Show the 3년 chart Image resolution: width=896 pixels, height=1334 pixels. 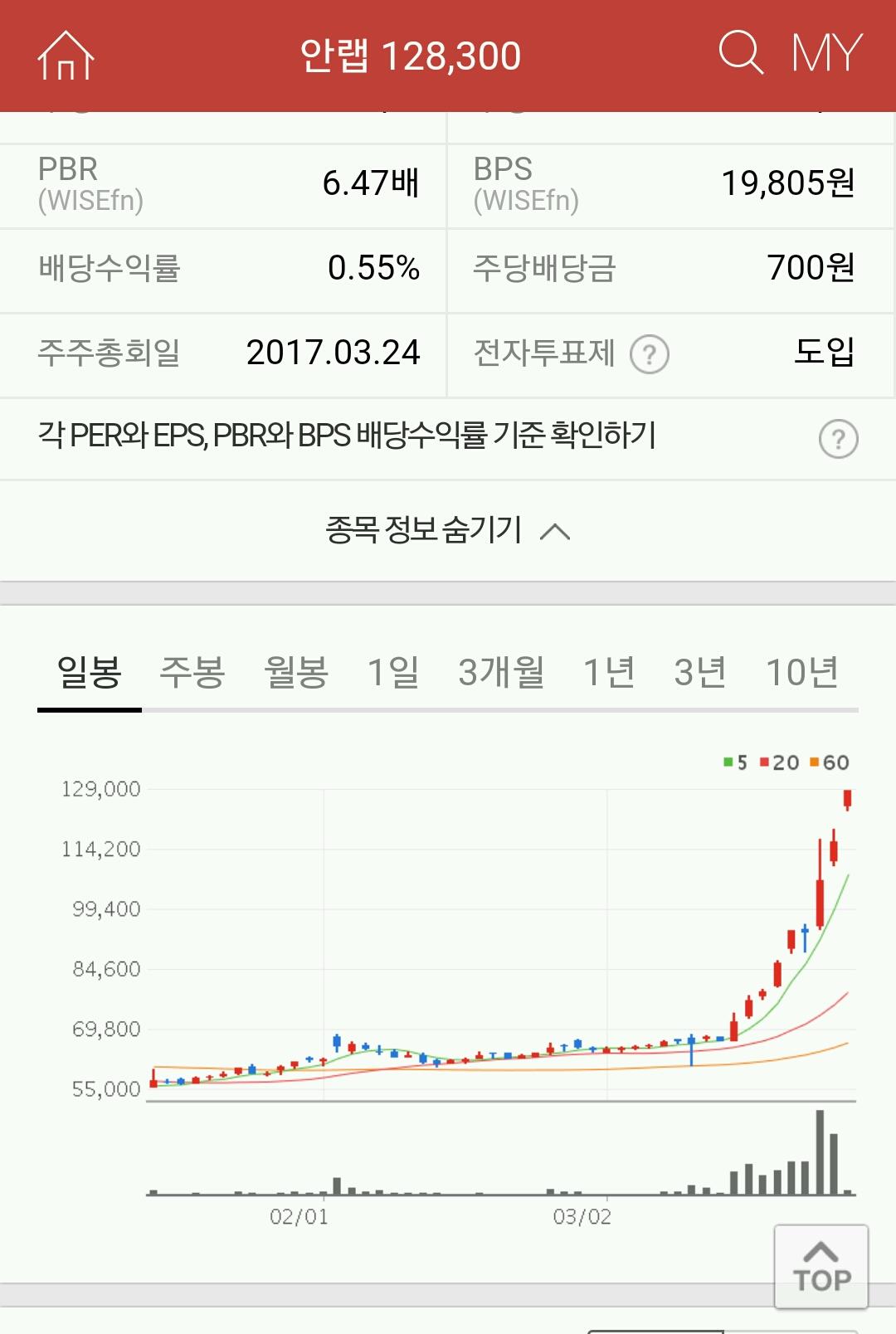tap(700, 673)
